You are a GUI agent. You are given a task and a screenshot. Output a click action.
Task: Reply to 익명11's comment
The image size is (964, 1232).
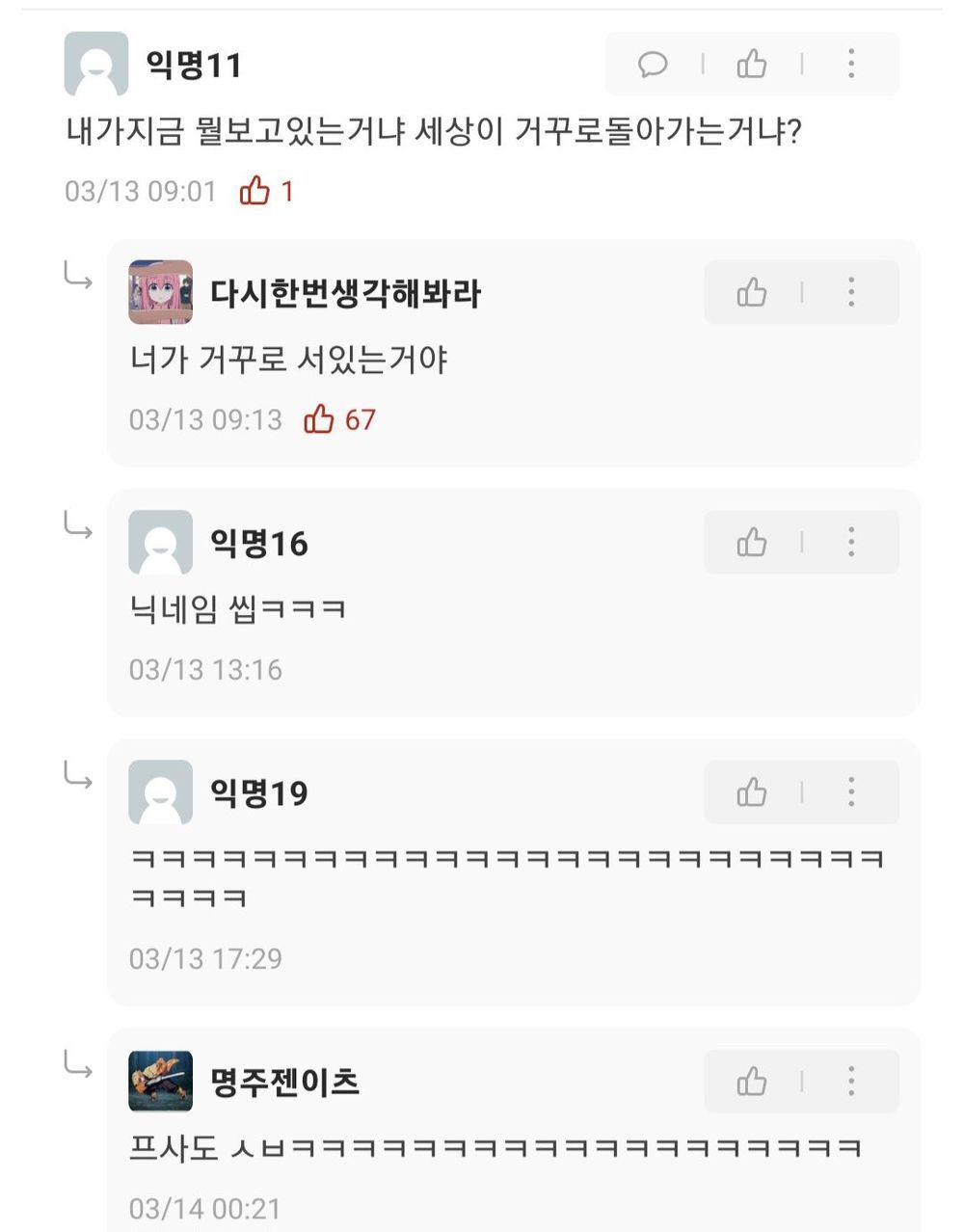(x=653, y=65)
